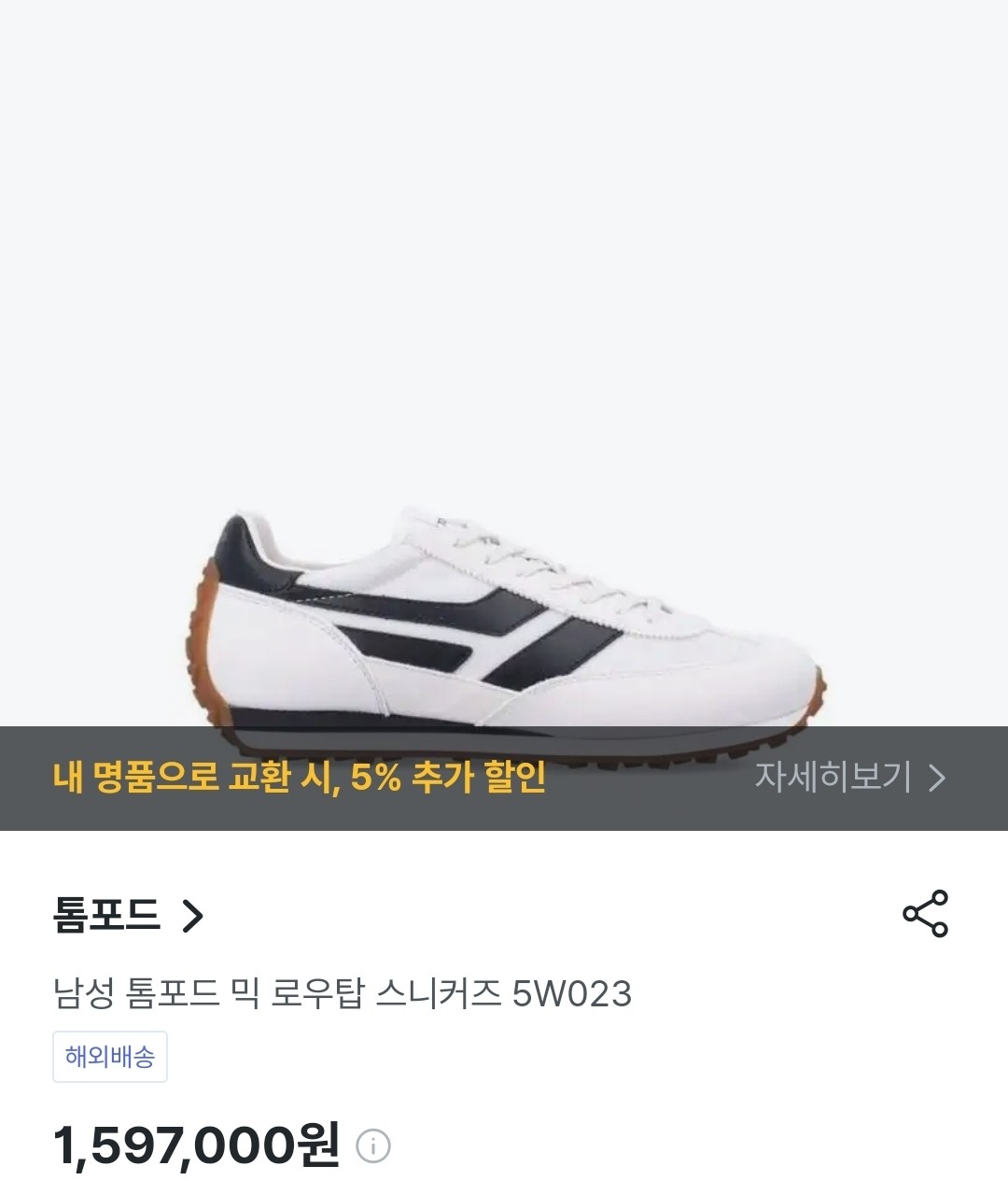Share this product
The height and width of the screenshot is (1194, 1008).
[925, 914]
